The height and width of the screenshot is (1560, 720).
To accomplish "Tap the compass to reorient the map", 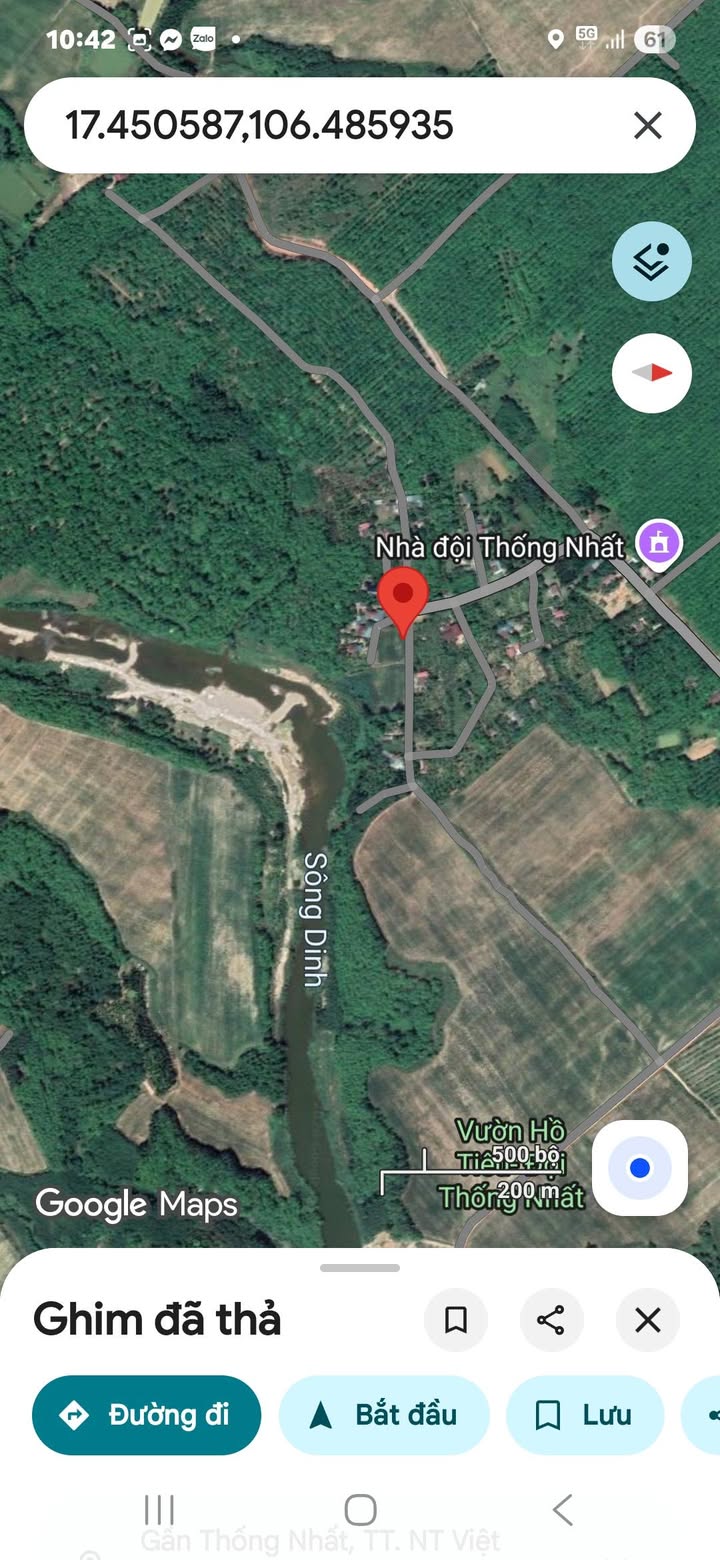I will tap(652, 373).
